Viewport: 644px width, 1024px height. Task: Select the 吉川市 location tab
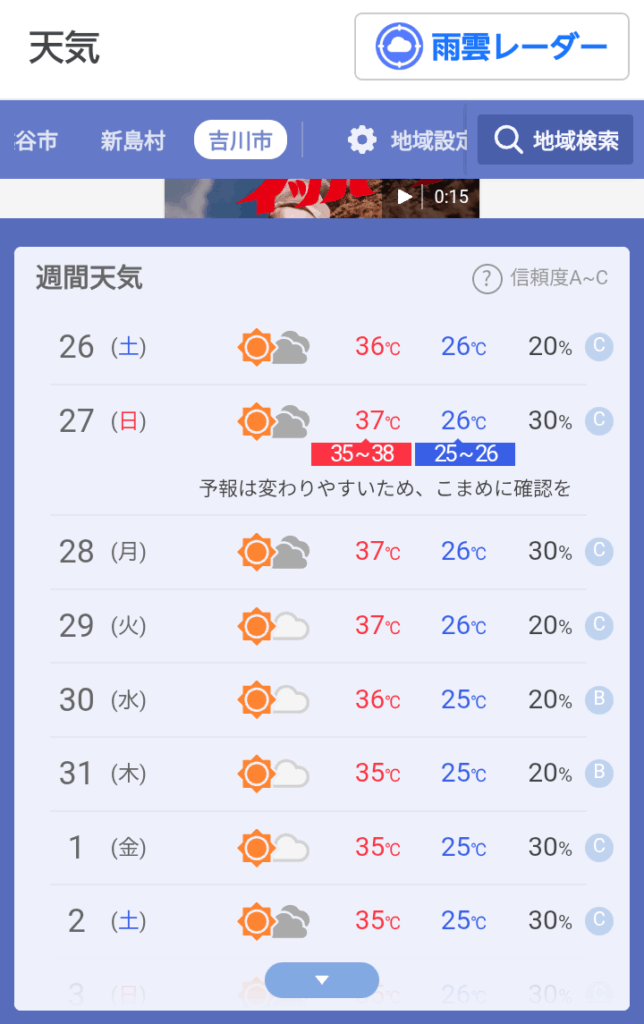point(240,140)
